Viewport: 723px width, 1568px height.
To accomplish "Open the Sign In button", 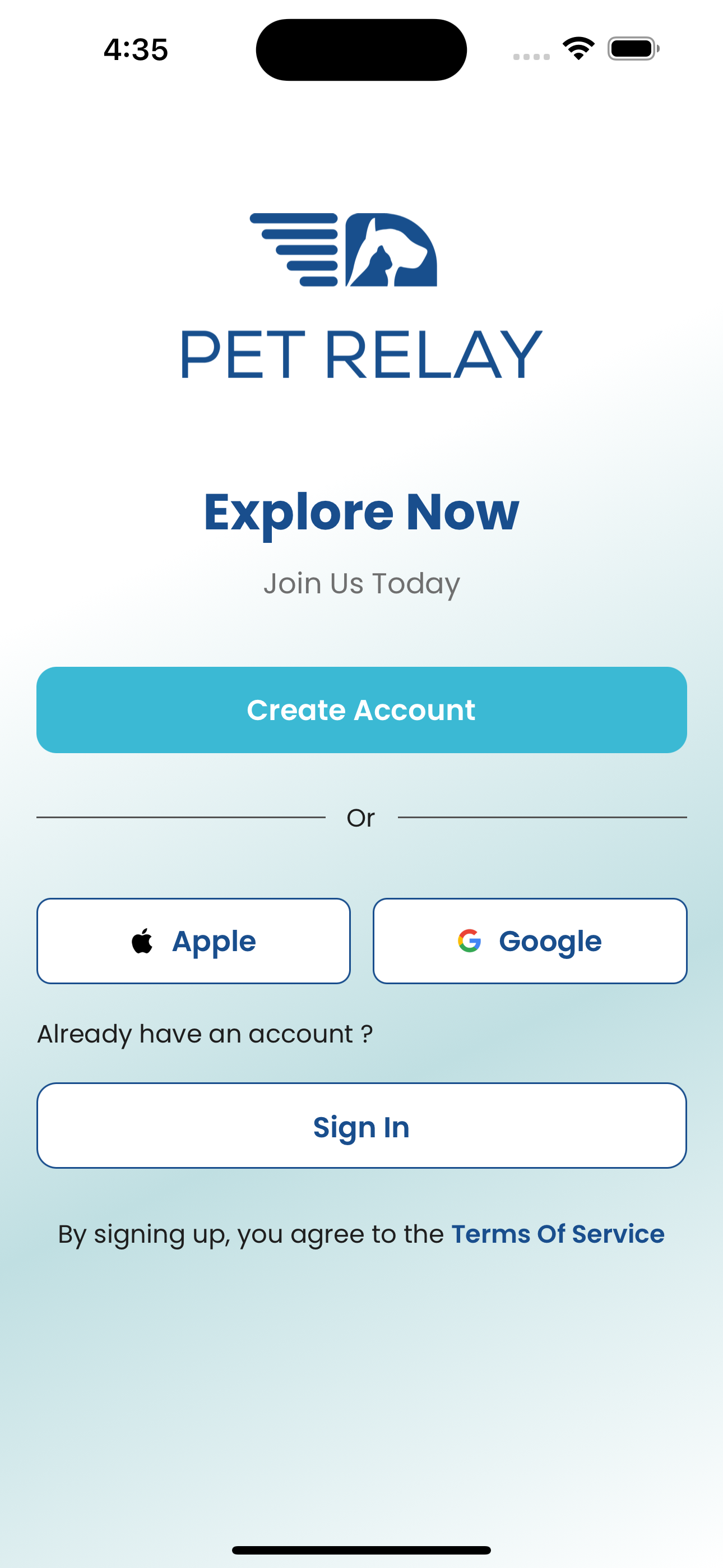I will 361,1126.
